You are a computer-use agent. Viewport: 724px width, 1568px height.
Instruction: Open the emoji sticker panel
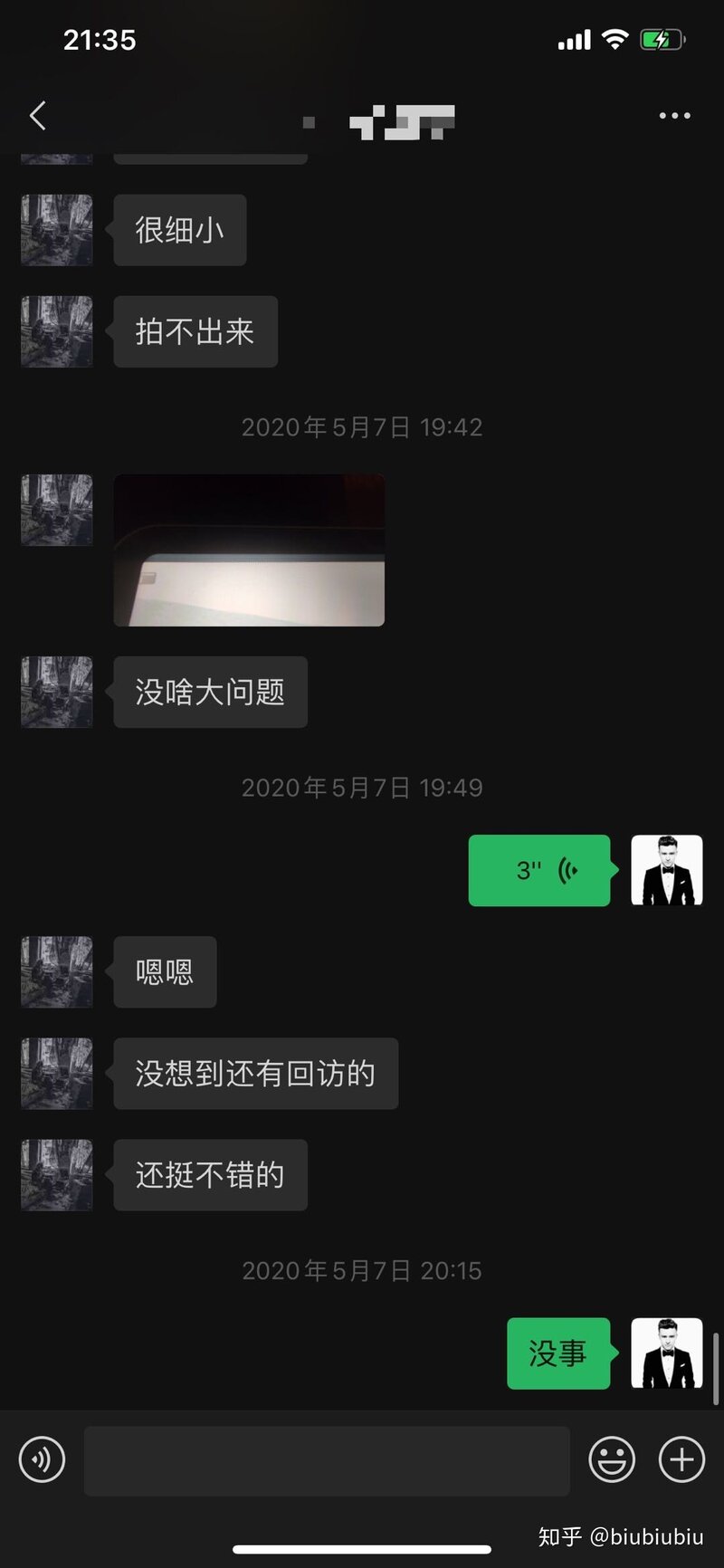point(612,1459)
